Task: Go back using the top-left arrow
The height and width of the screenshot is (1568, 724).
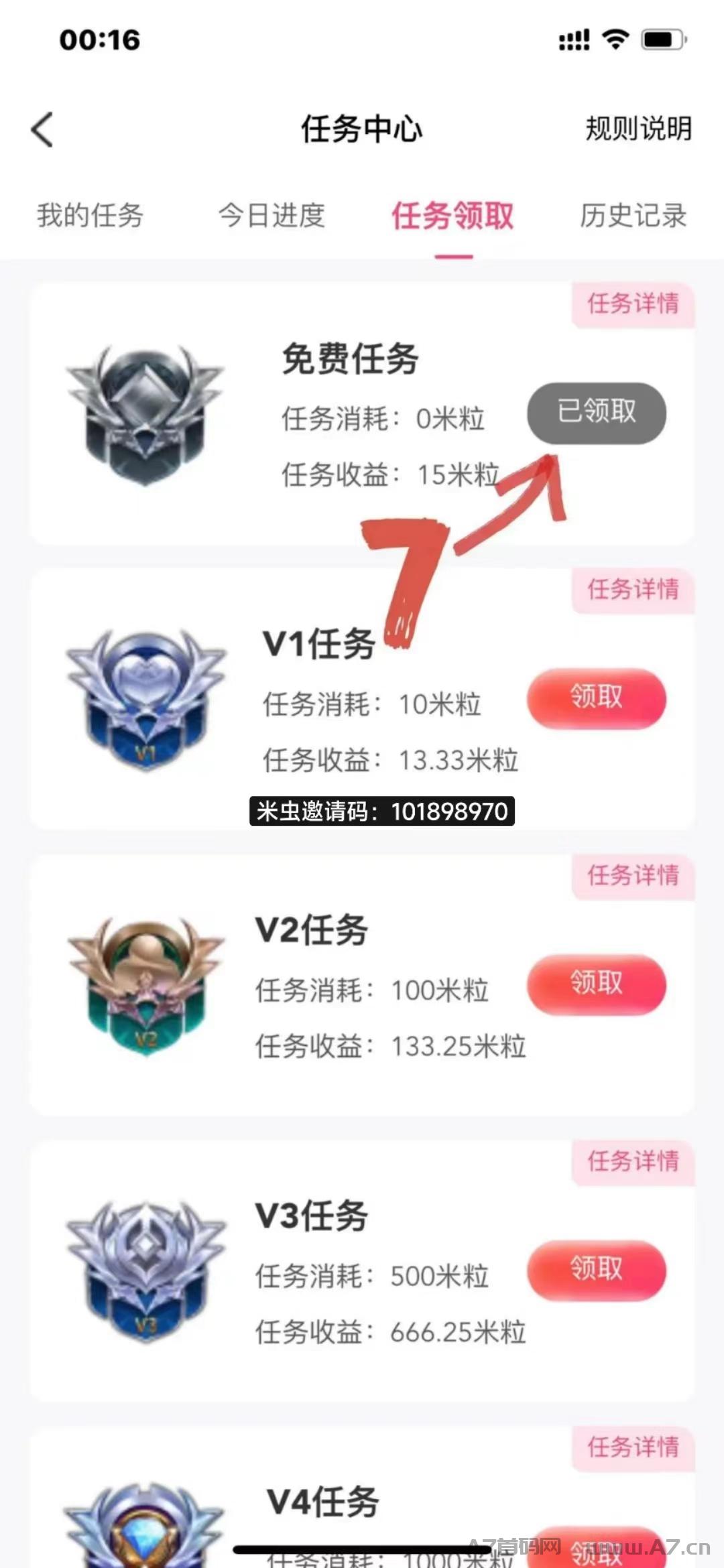Action: click(42, 129)
